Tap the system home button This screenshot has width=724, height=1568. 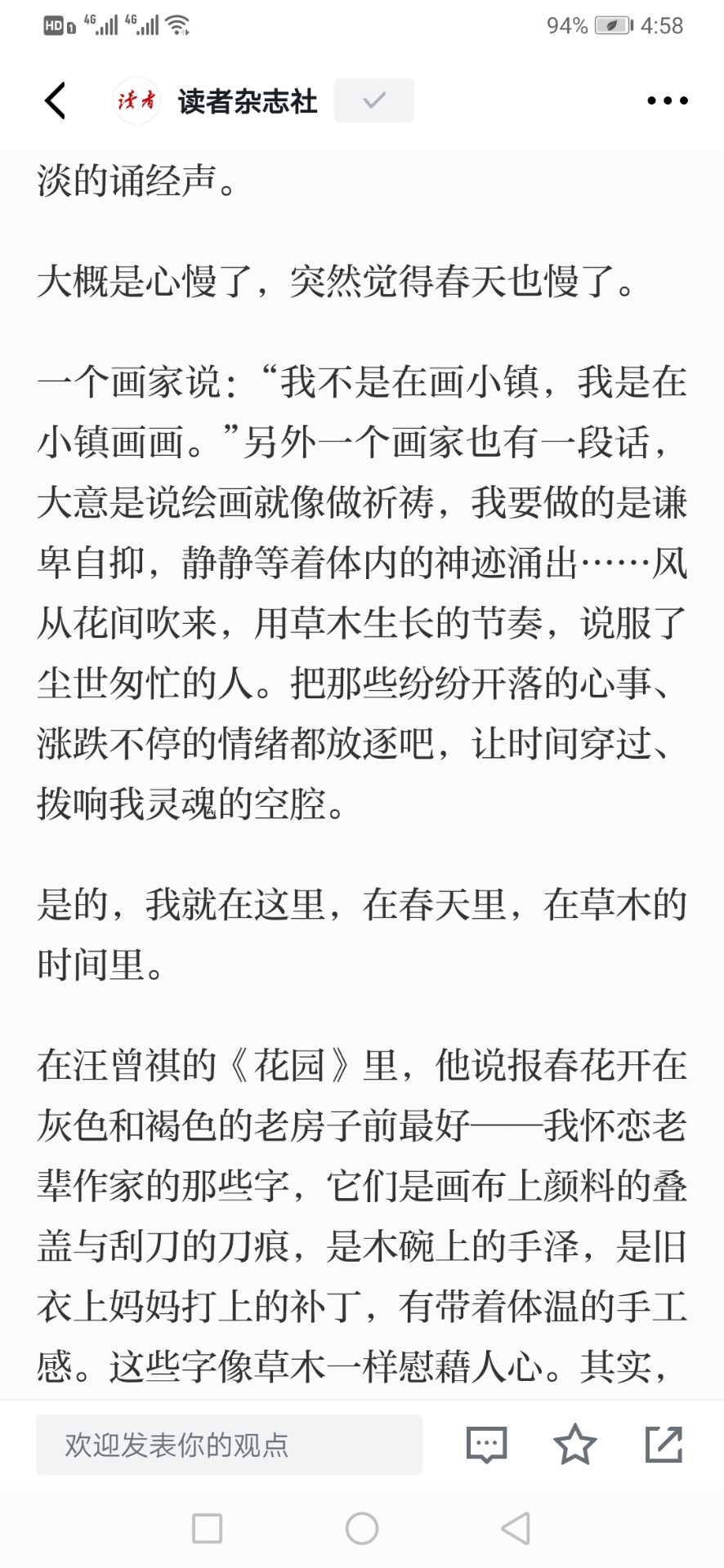tap(362, 1529)
